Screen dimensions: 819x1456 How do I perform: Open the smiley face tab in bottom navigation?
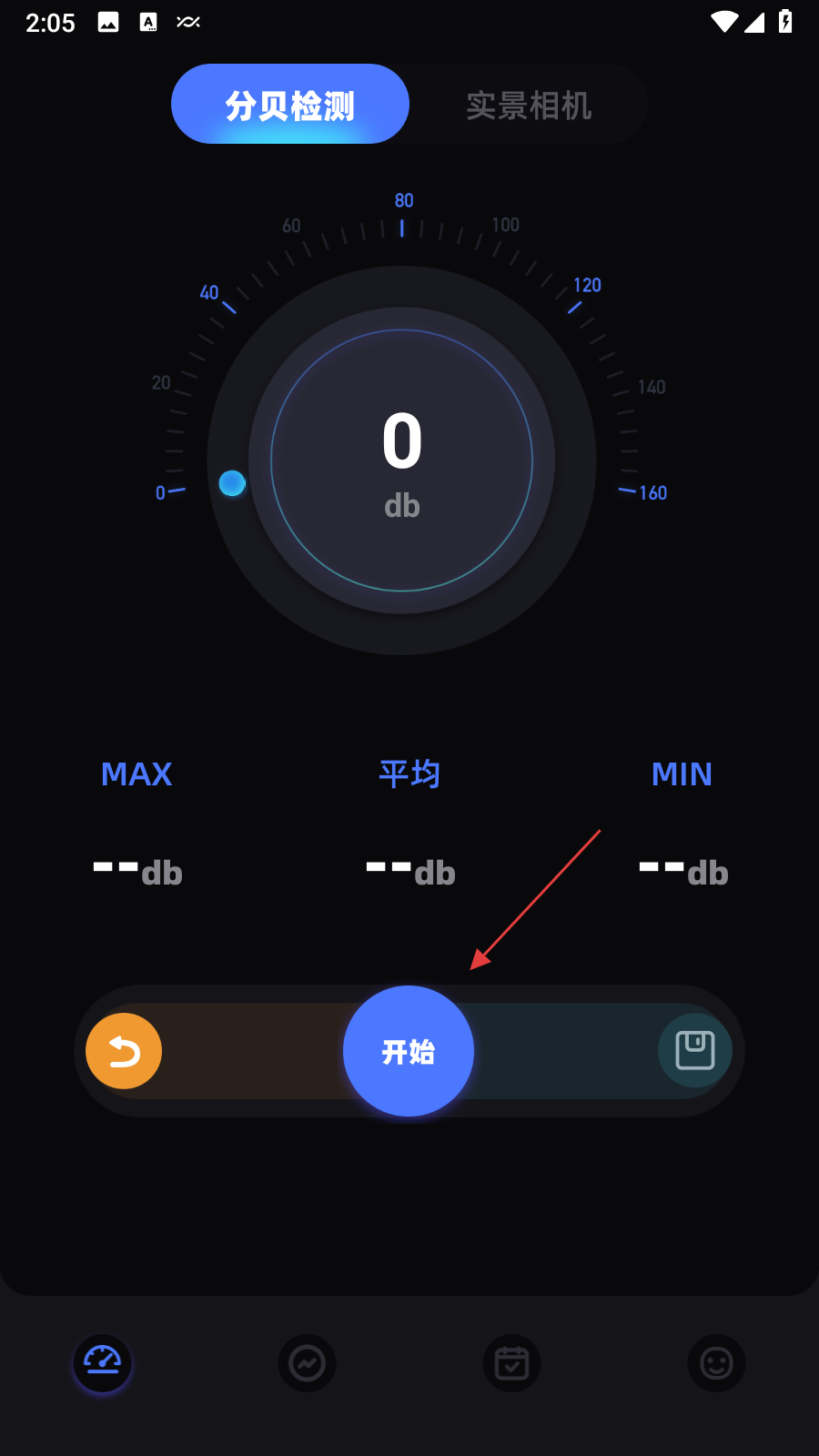(716, 1363)
